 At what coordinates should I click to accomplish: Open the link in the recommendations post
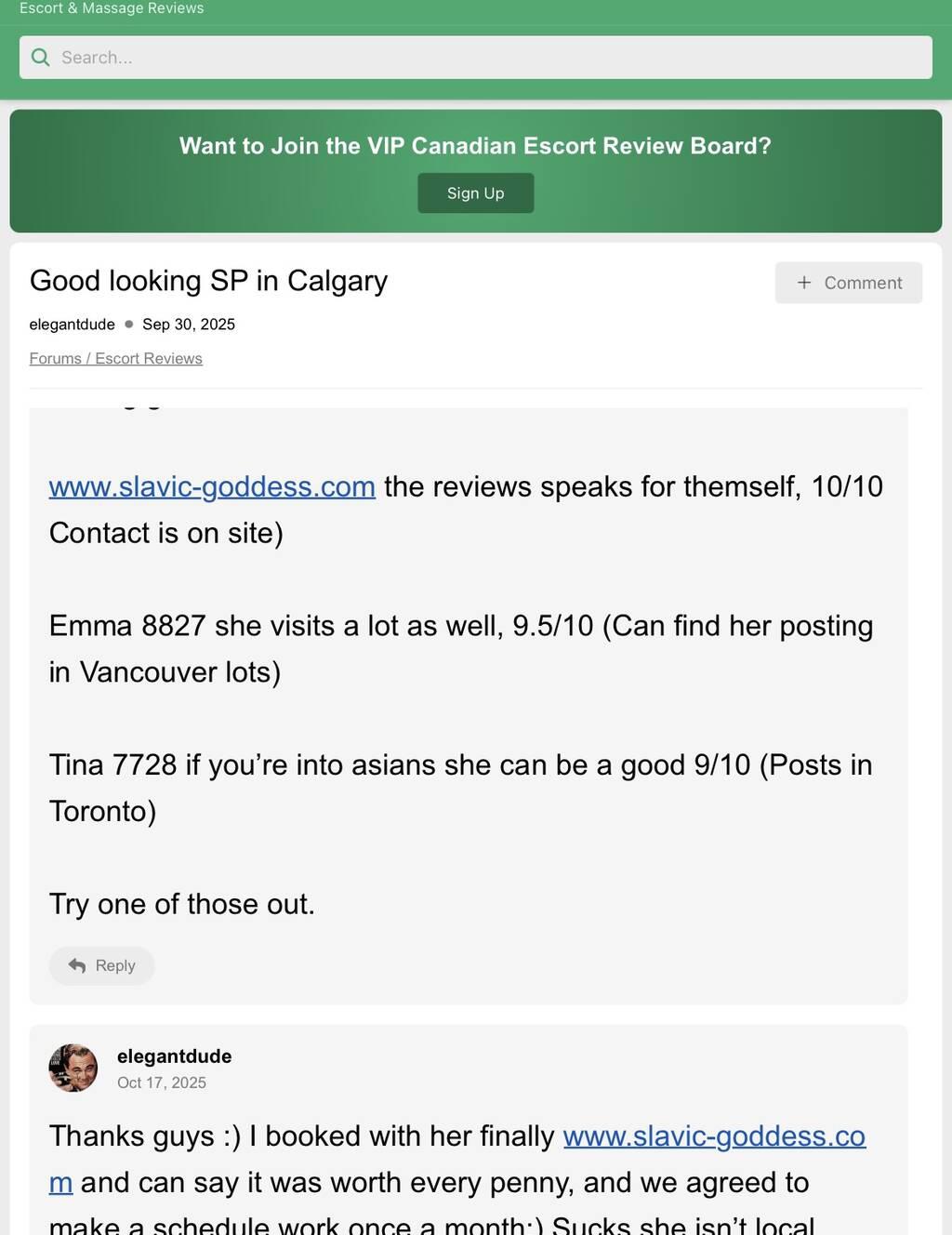tap(212, 486)
